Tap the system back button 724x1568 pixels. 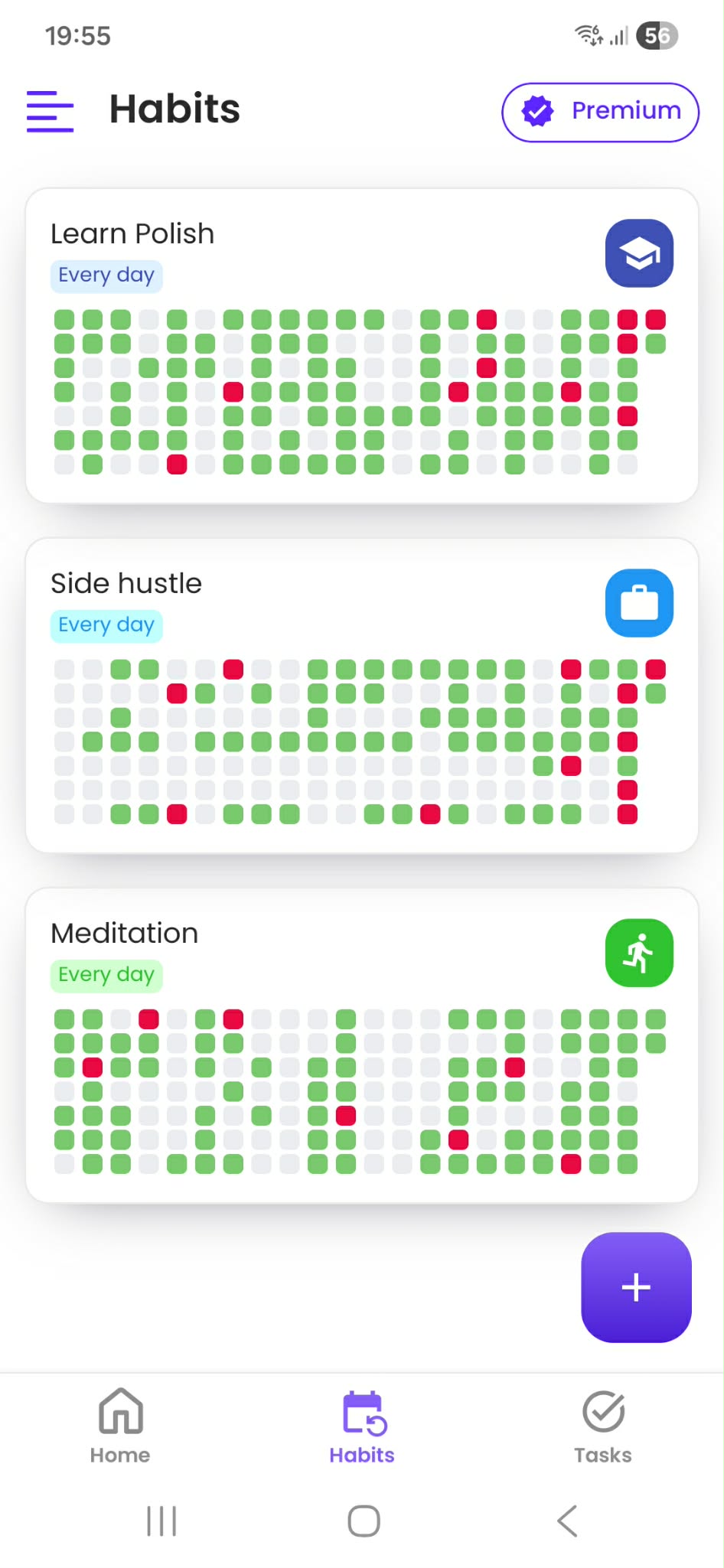(x=567, y=1521)
